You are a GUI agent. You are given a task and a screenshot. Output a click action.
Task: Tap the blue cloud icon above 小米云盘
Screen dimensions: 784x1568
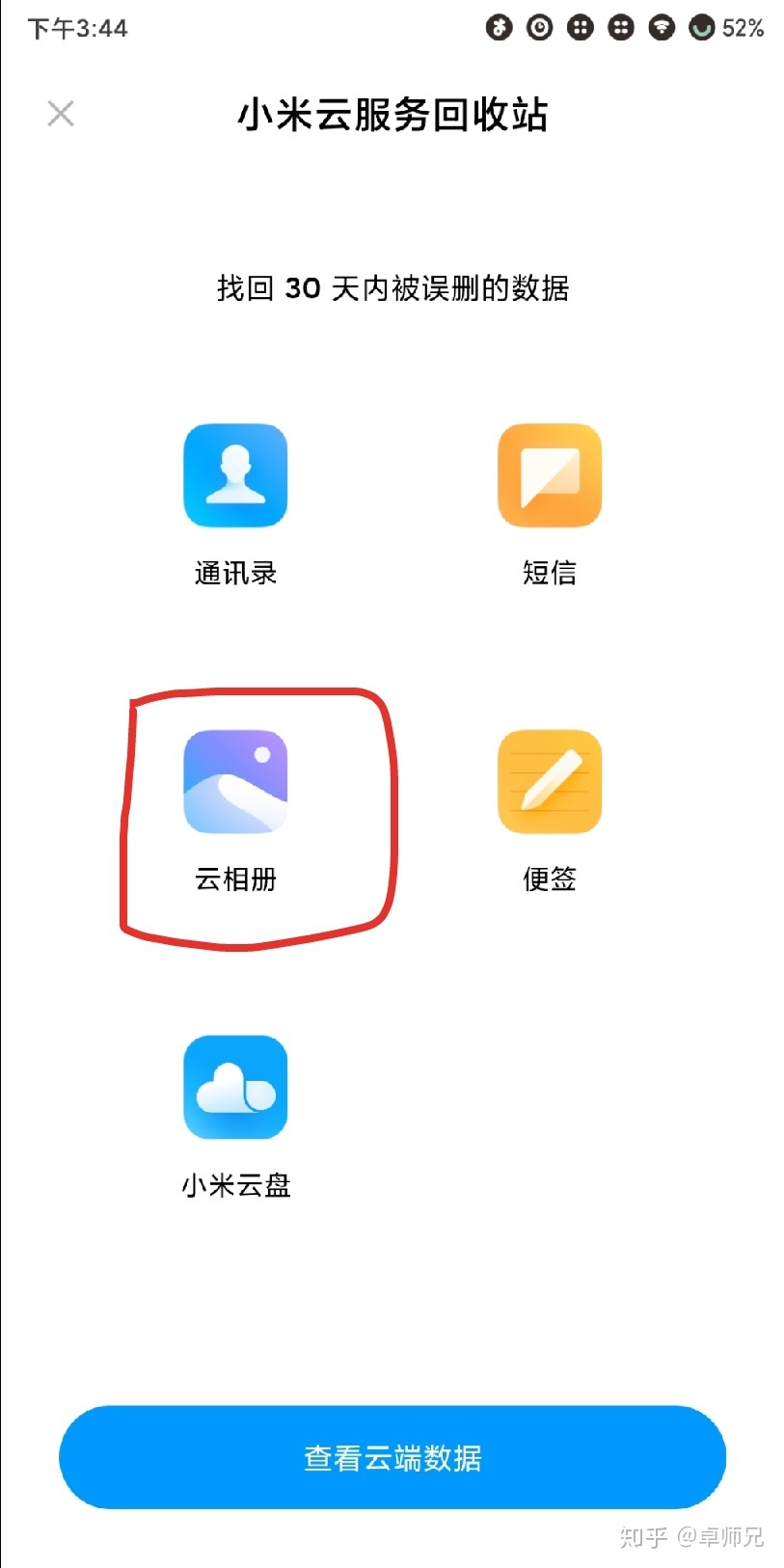(x=235, y=1088)
